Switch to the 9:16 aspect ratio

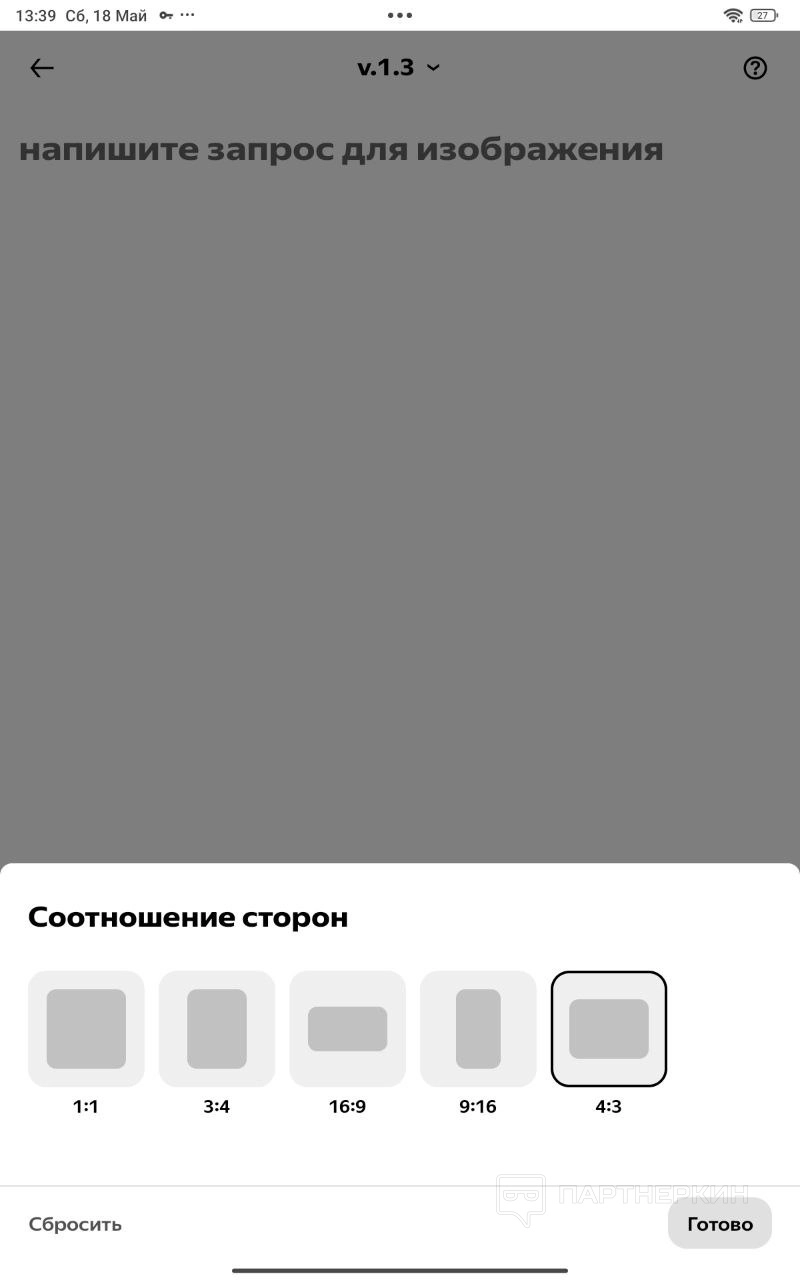tap(478, 1029)
